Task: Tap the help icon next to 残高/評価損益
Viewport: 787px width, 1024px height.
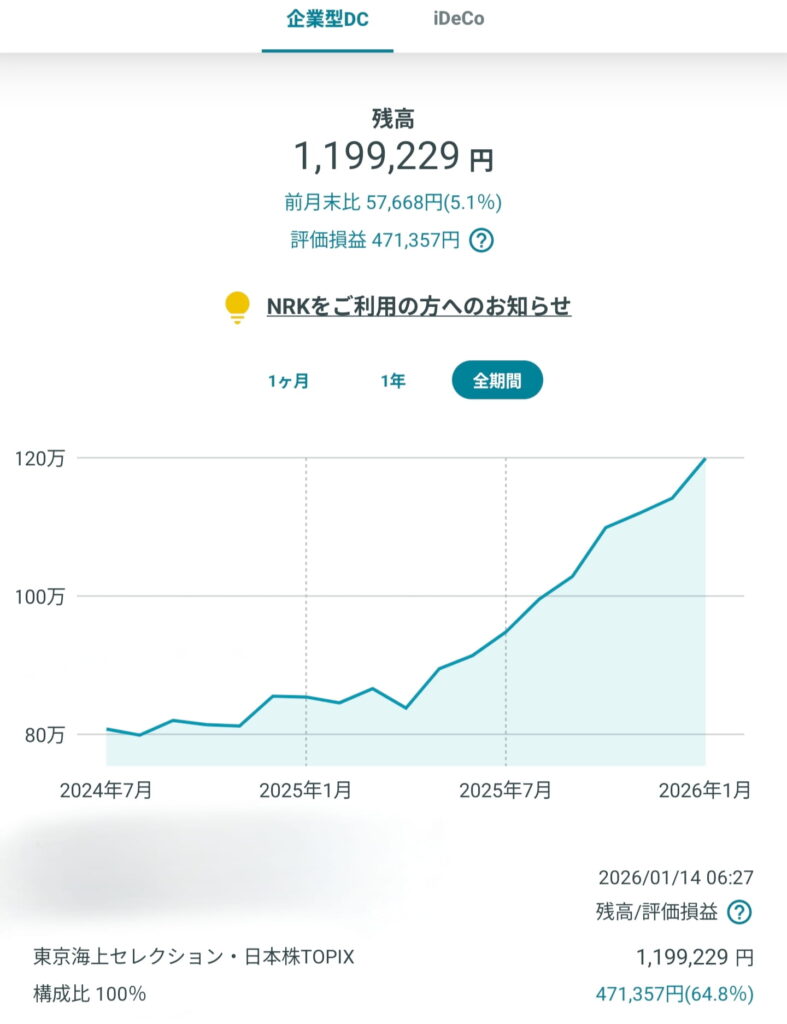Action: 739,911
